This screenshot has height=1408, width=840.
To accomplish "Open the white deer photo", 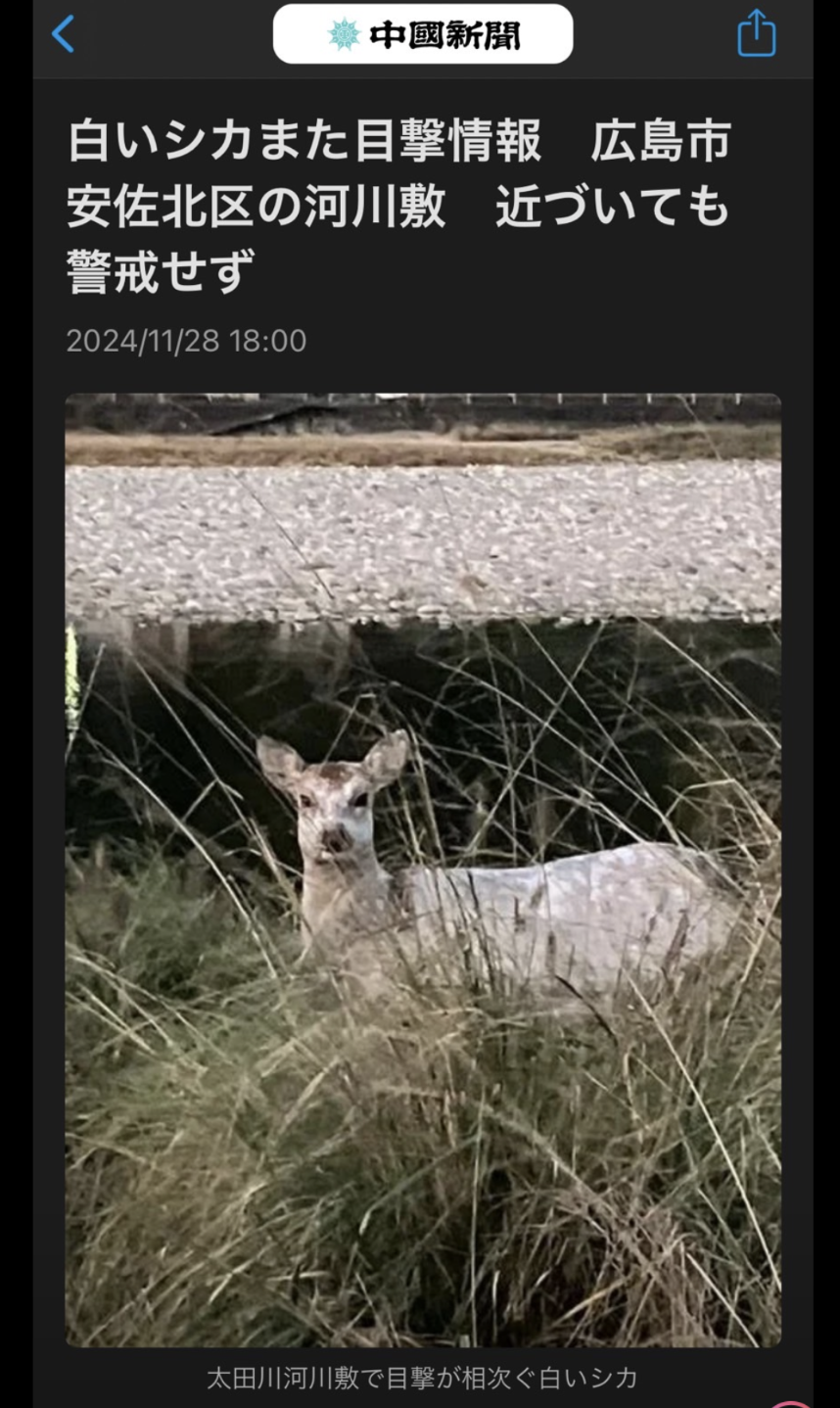I will (x=423, y=869).
